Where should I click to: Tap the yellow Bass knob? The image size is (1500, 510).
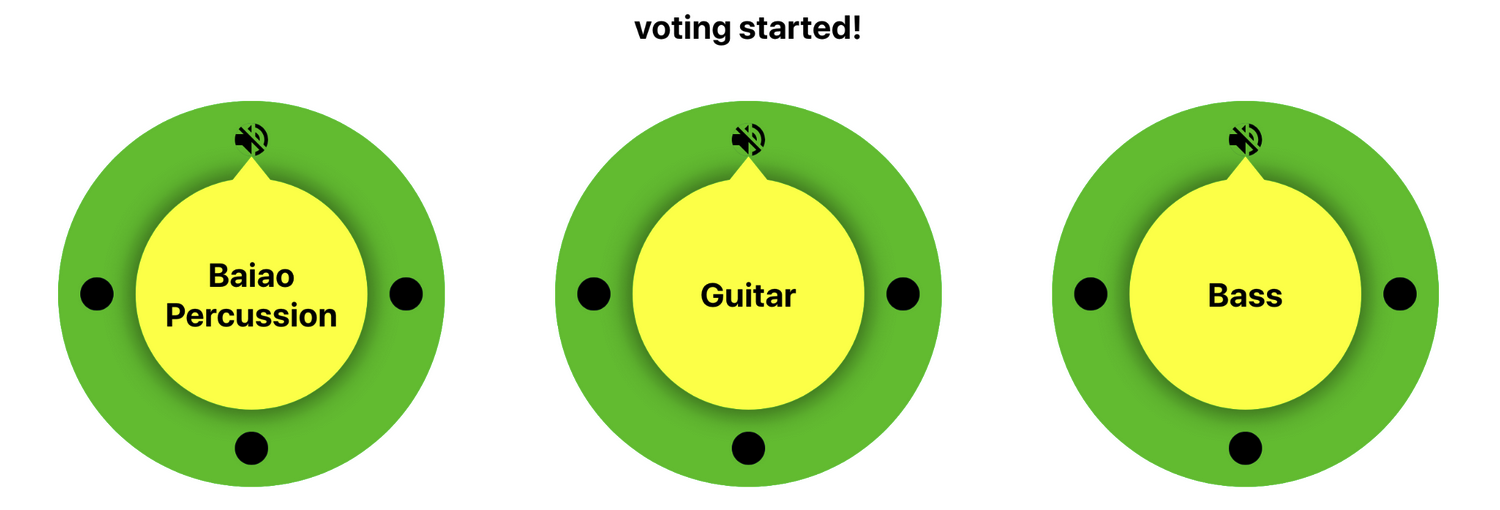pos(1245,294)
